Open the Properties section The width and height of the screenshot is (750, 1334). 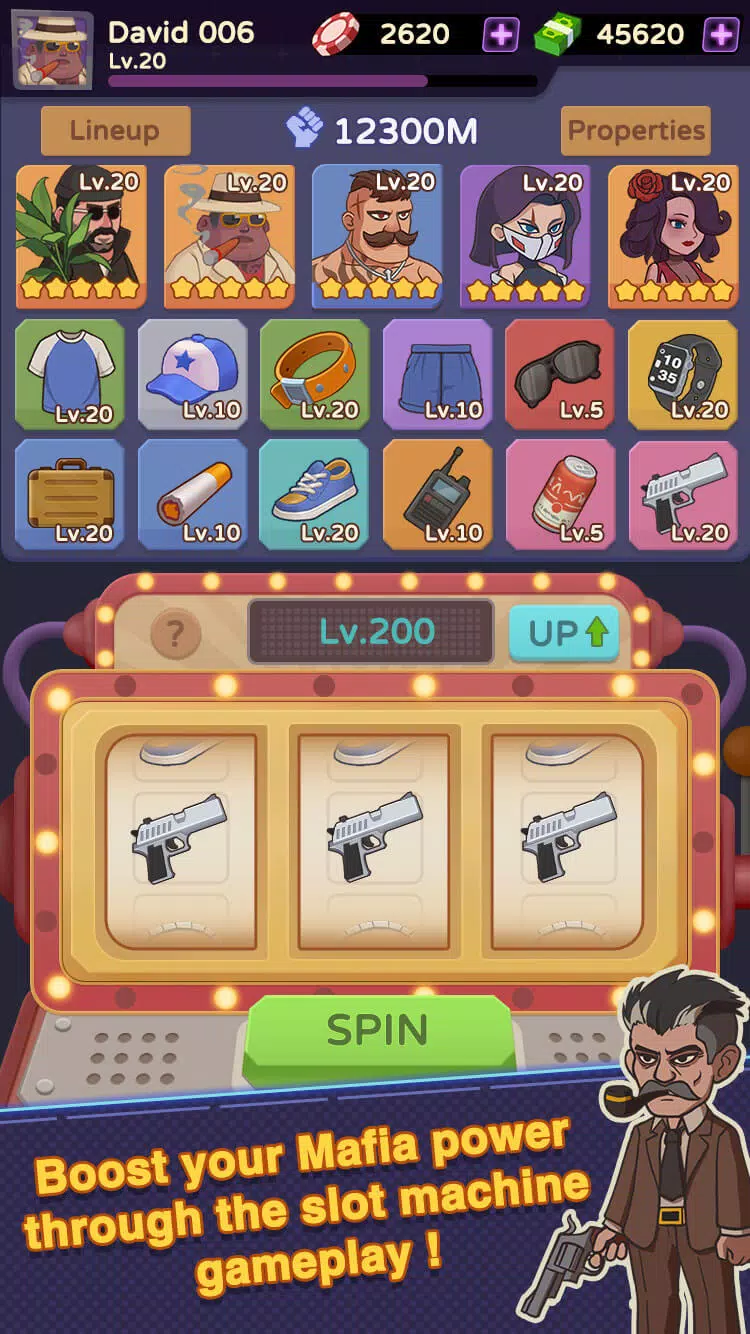[x=636, y=131]
